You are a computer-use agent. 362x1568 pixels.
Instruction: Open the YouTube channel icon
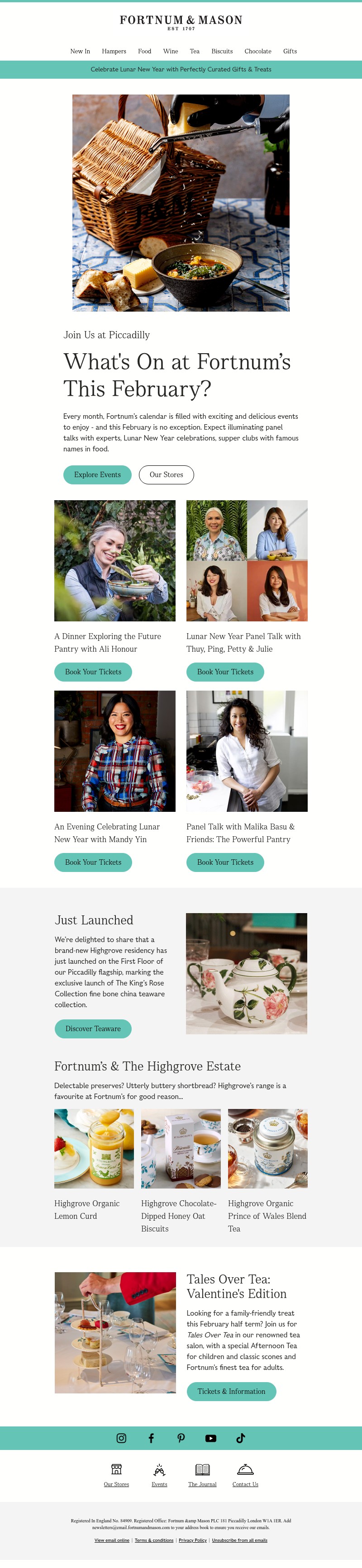pyautogui.click(x=211, y=1438)
